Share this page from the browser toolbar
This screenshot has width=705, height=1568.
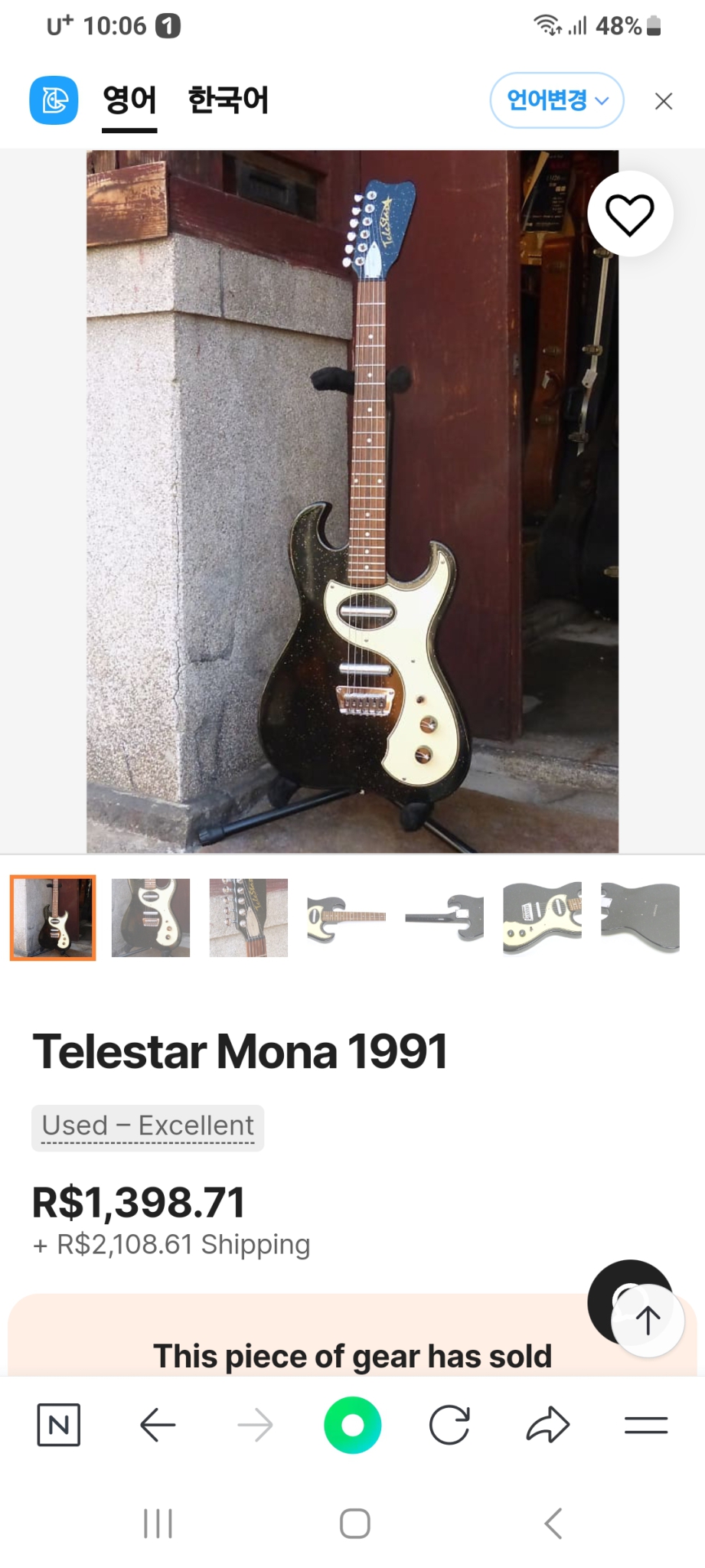(x=548, y=1425)
